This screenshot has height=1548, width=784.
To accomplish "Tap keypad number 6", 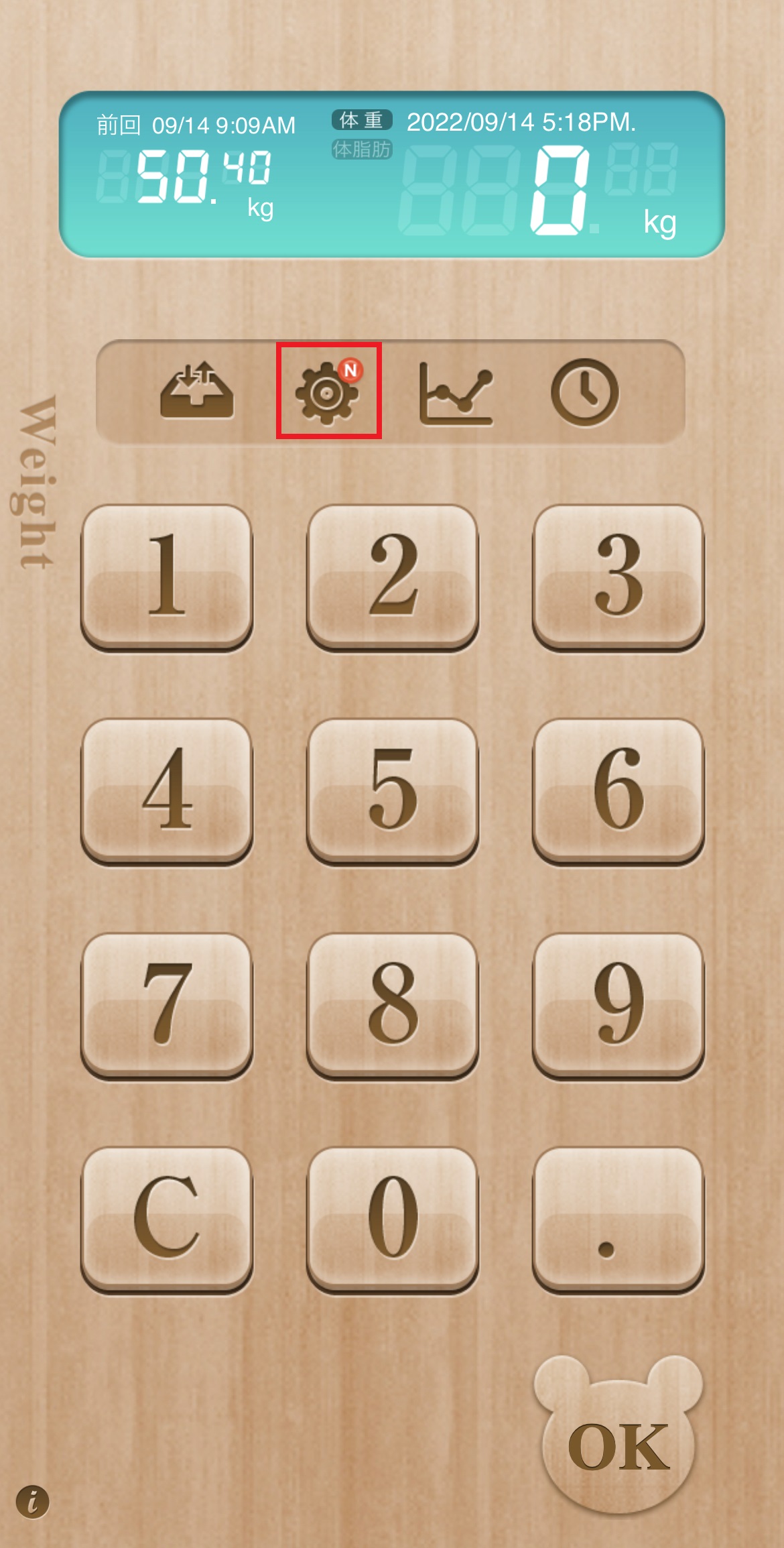I will [618, 790].
